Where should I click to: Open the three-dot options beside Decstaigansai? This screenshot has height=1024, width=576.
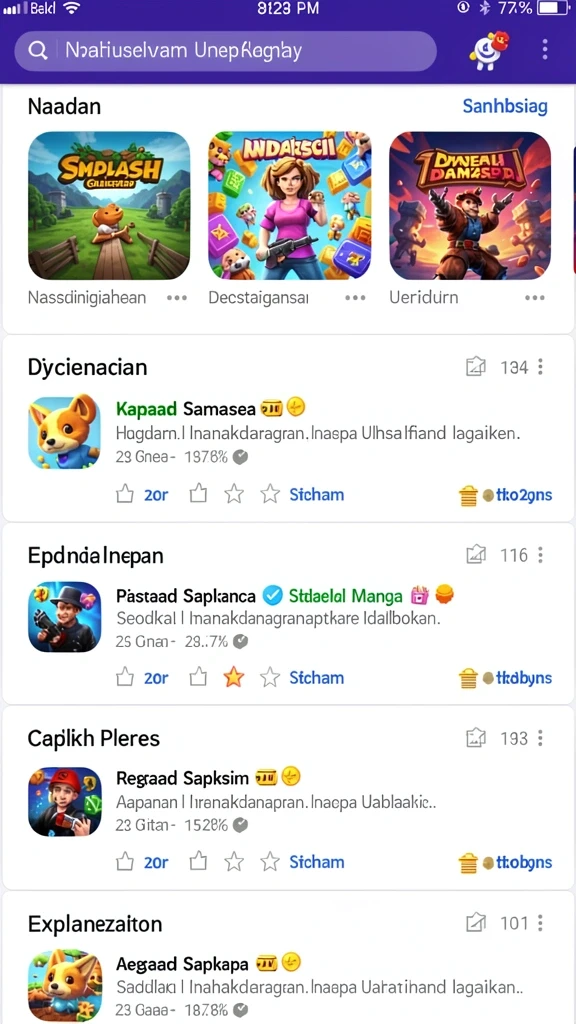[355, 298]
